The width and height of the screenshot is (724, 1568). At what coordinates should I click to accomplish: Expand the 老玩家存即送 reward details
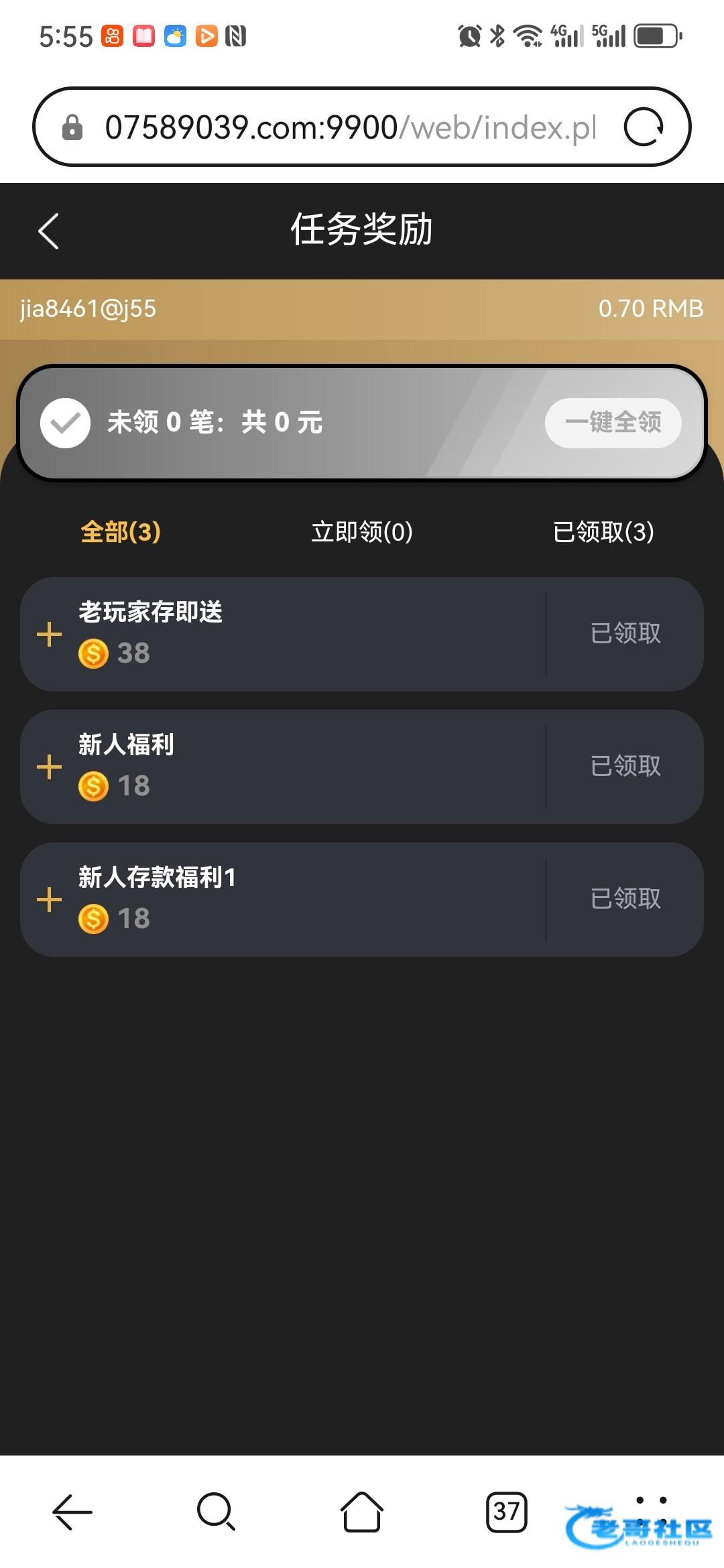49,634
